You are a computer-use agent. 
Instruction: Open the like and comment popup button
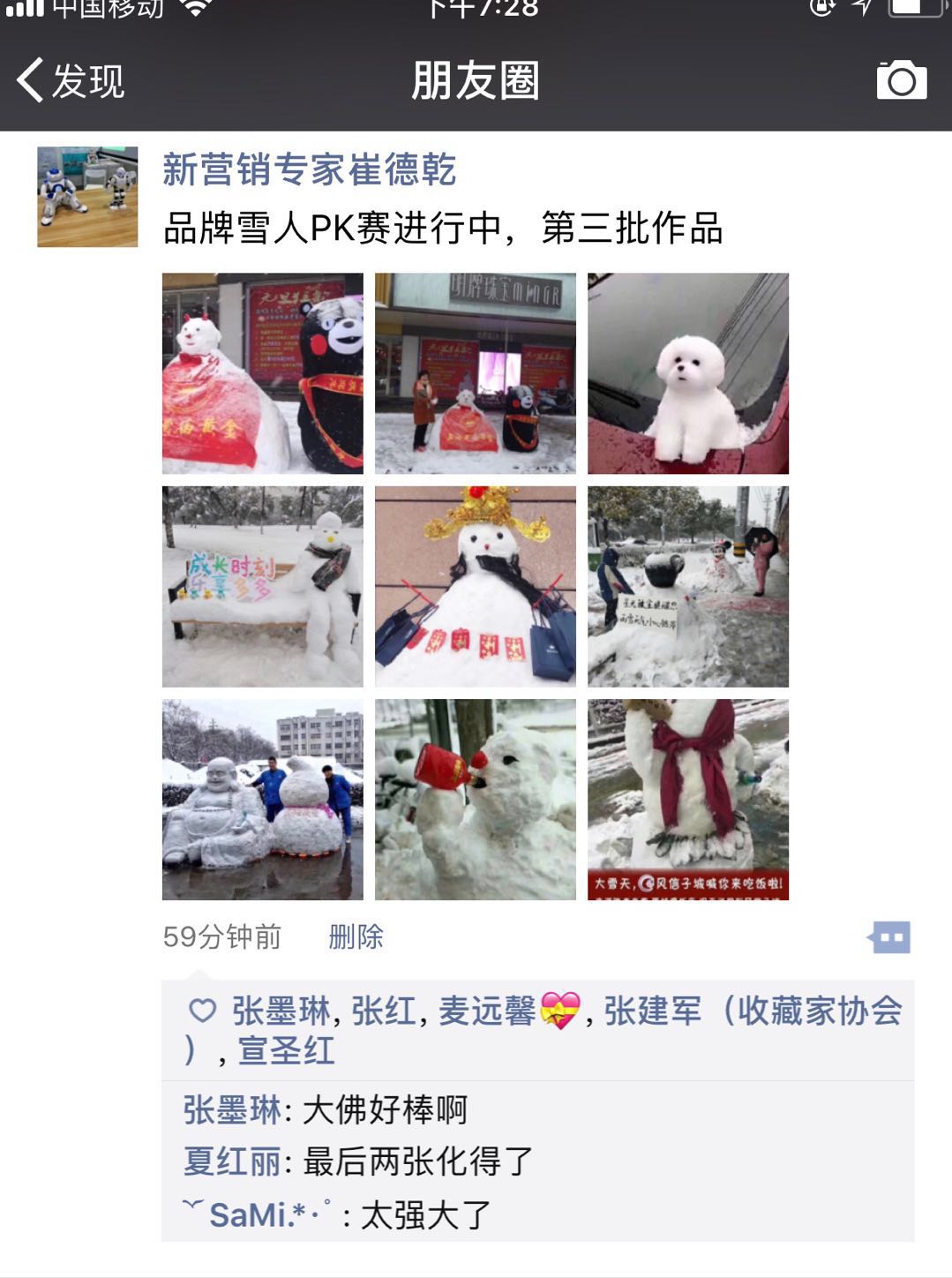(x=889, y=937)
